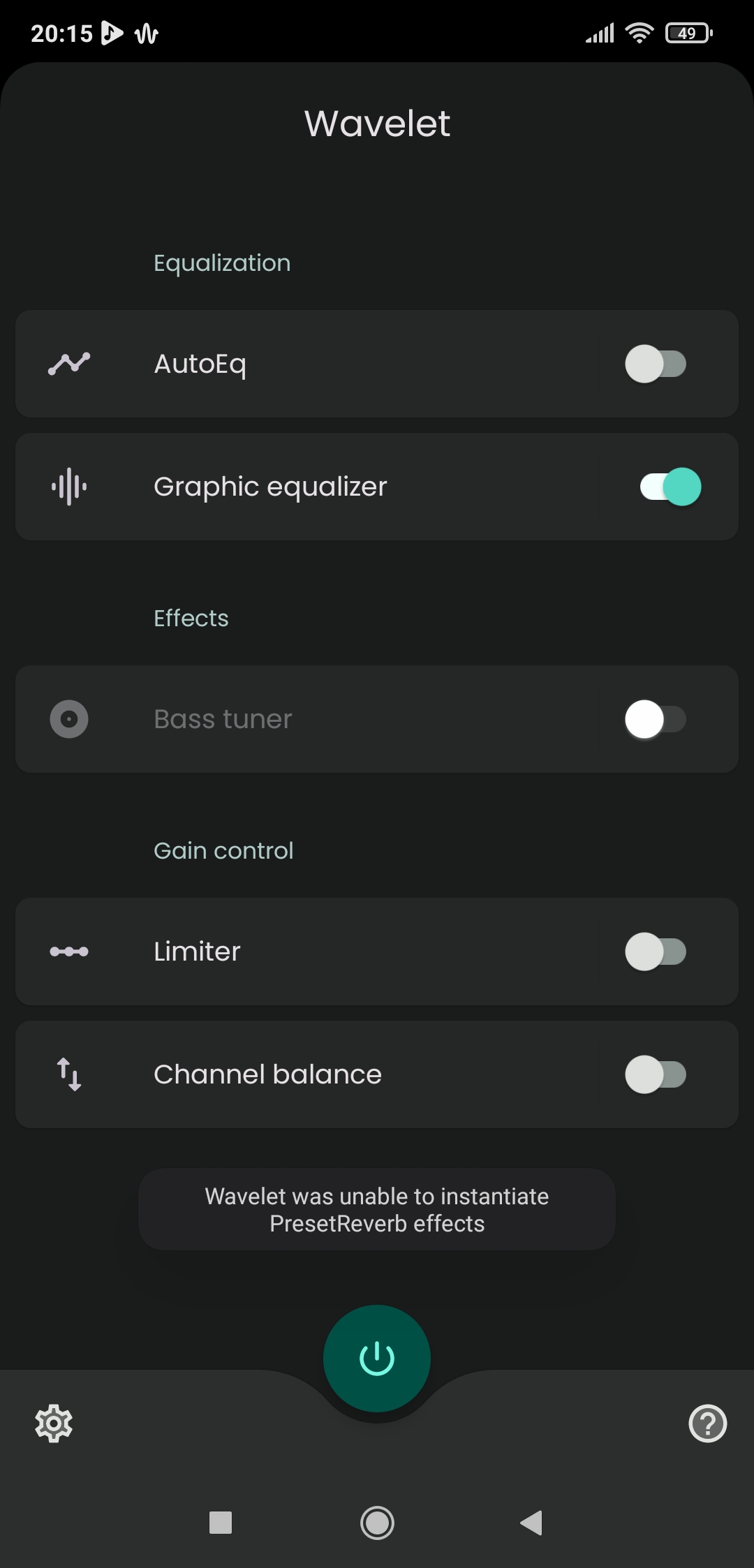The width and height of the screenshot is (754, 1568).
Task: Enable the Limiter switch
Action: point(656,952)
